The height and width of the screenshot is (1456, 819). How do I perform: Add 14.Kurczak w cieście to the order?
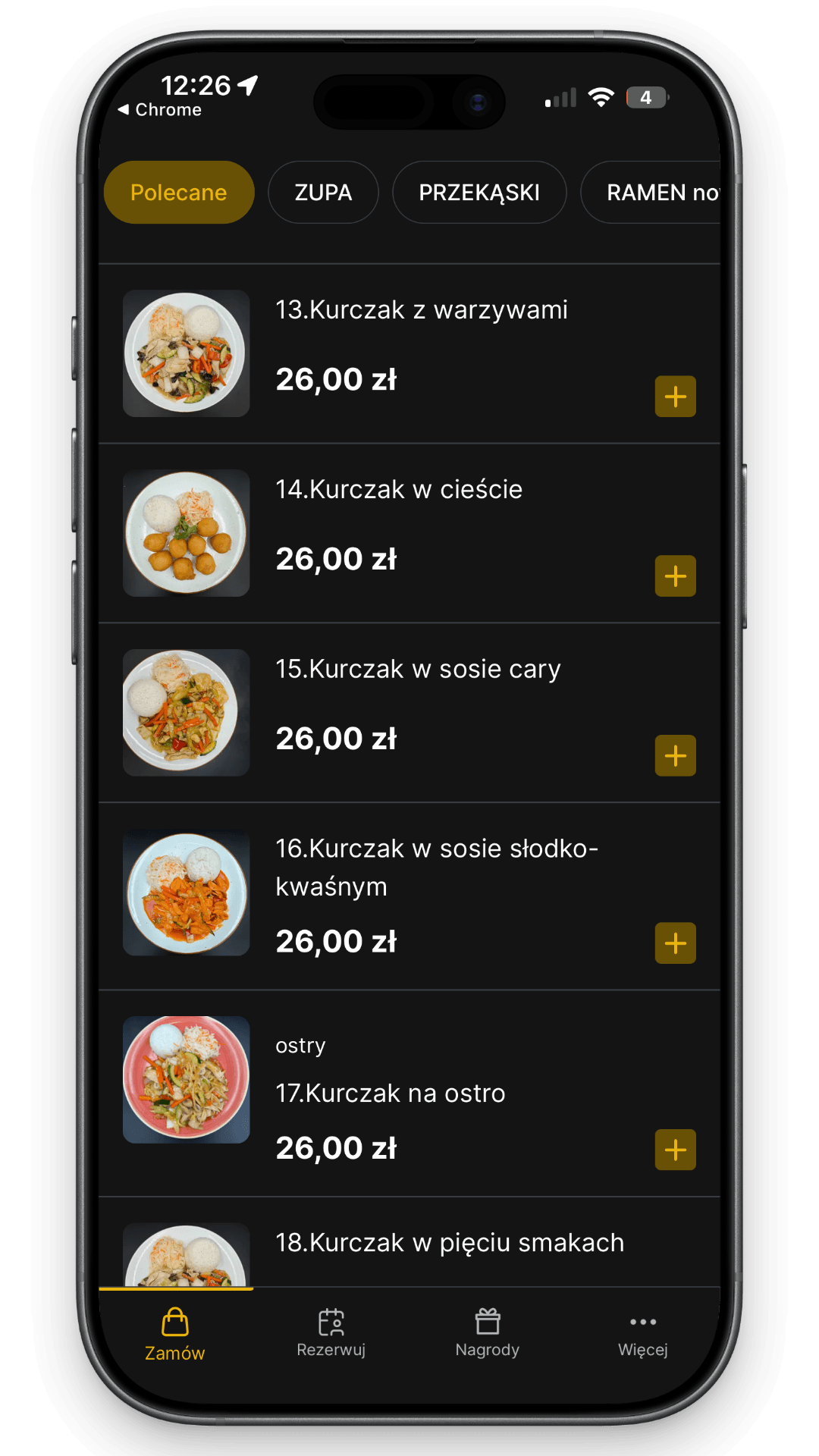click(675, 576)
